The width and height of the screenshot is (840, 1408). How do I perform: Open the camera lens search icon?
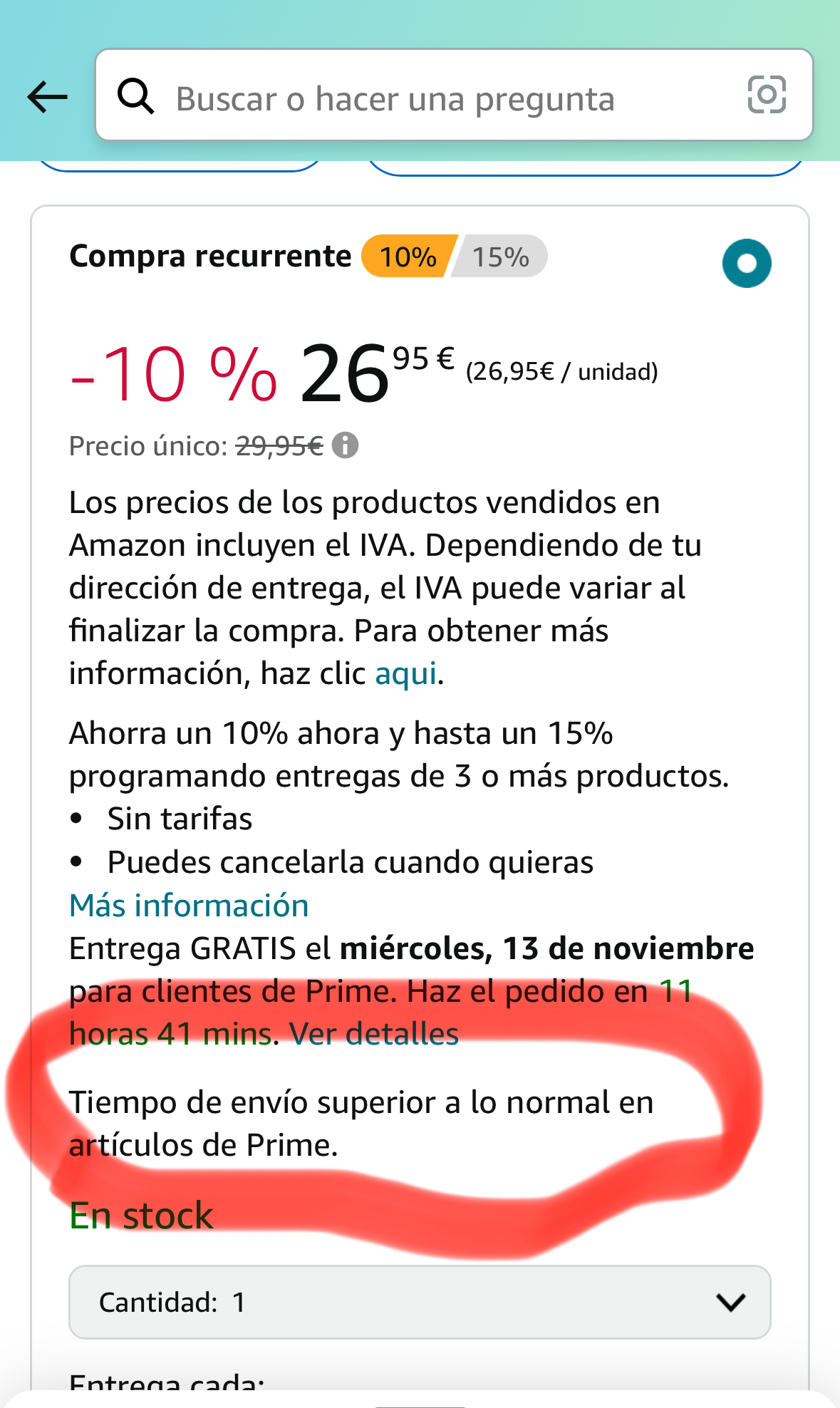click(767, 95)
